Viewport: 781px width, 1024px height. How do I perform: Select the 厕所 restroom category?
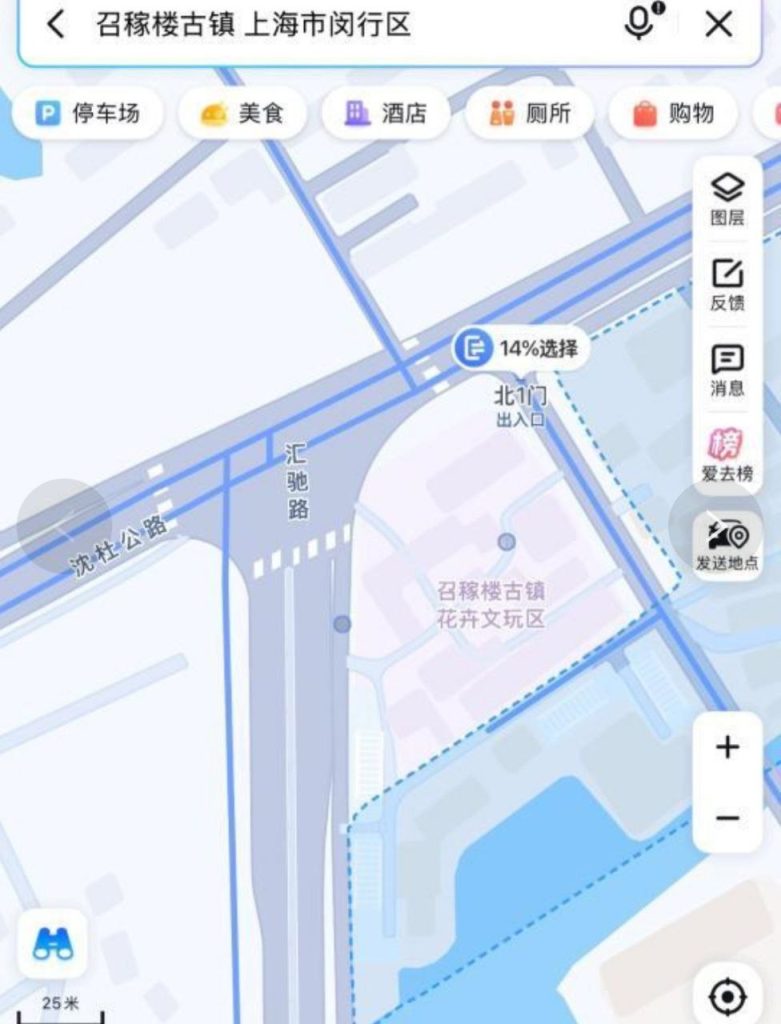pos(530,113)
